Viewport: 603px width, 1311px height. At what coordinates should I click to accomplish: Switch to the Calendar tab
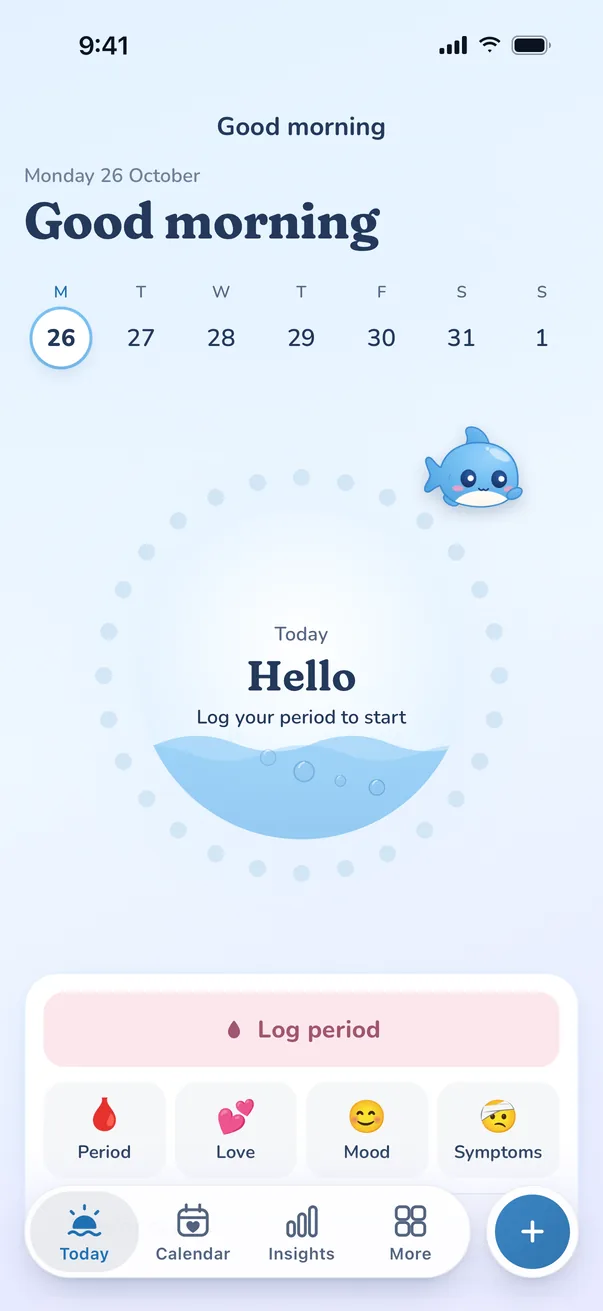click(193, 1232)
